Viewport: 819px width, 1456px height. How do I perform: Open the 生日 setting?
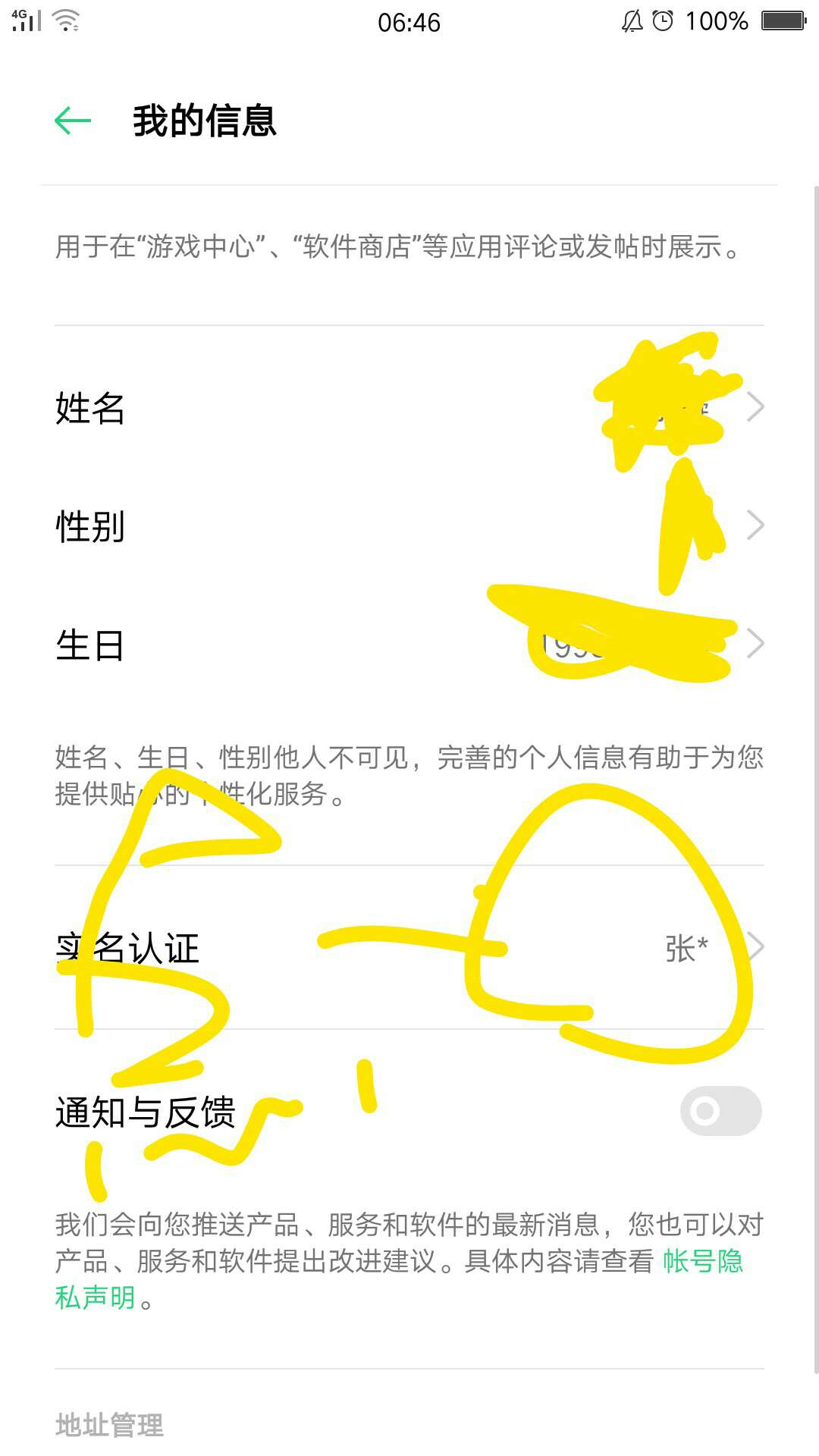[x=409, y=645]
